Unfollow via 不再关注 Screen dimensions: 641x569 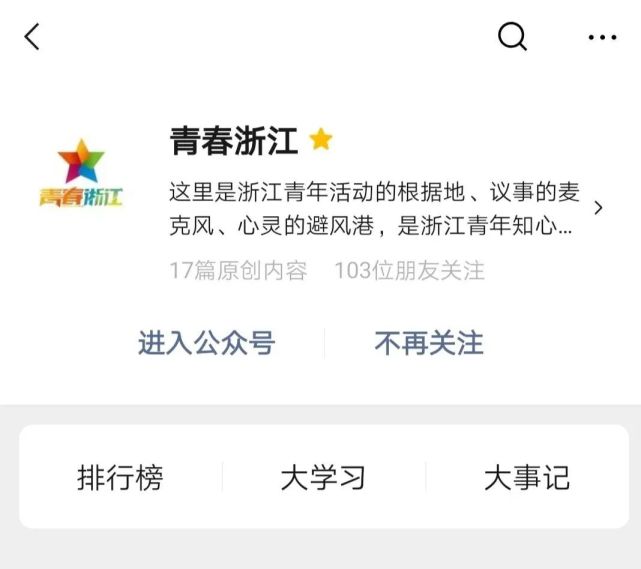pos(429,343)
